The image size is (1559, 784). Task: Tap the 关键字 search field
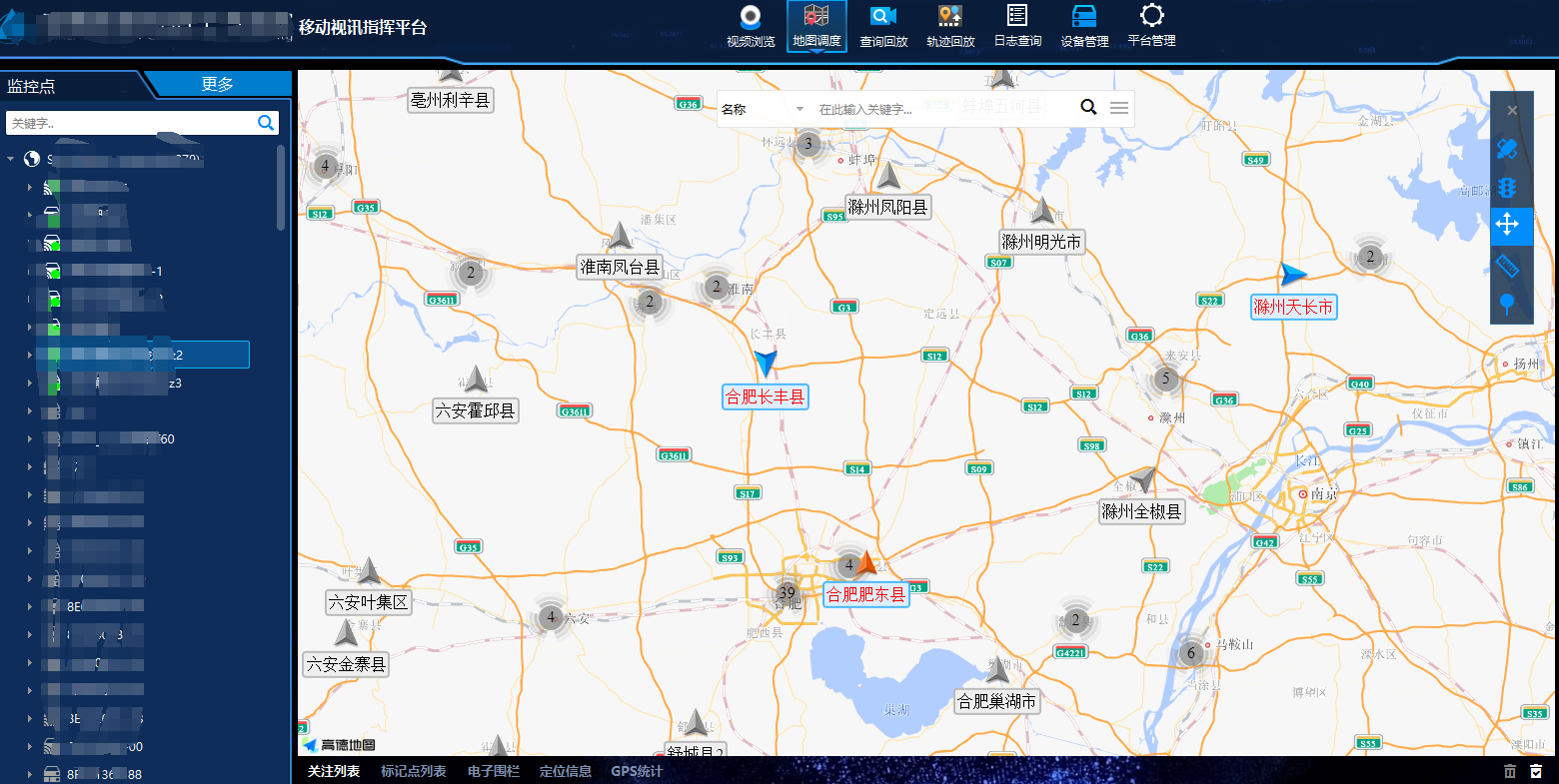pos(130,123)
